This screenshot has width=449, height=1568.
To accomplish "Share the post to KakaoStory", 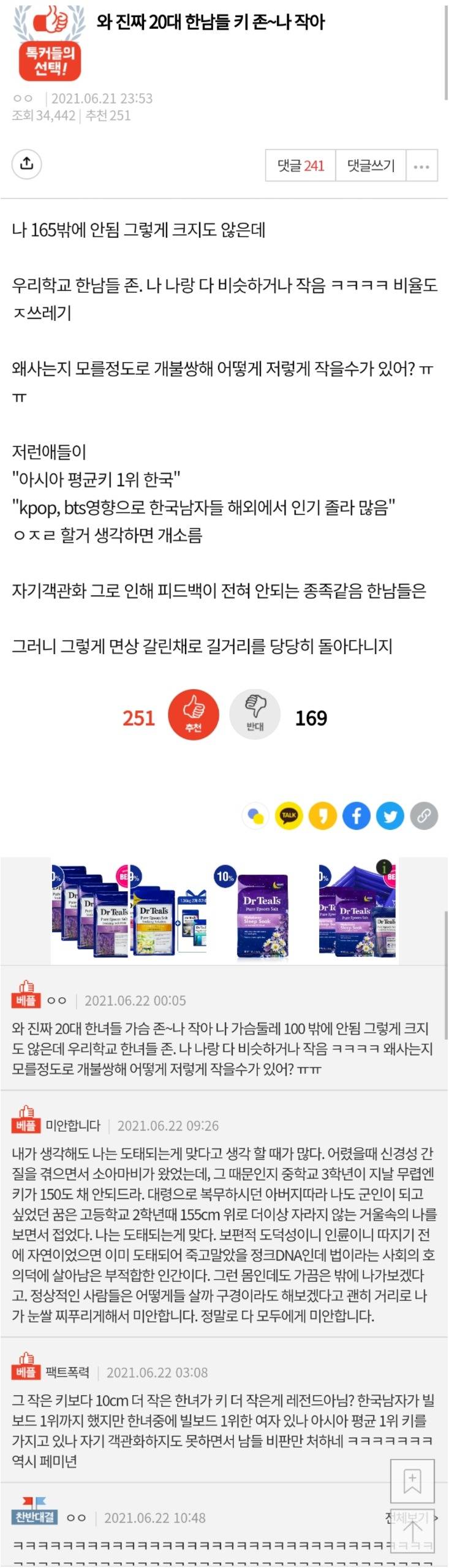I will click(x=322, y=815).
